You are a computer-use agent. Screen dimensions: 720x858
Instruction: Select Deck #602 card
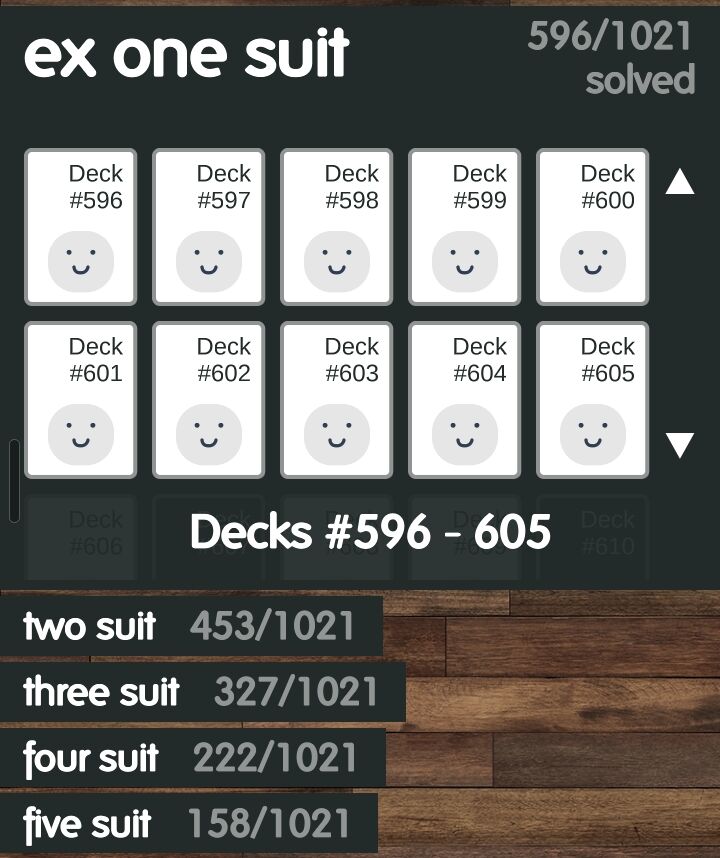tap(208, 400)
